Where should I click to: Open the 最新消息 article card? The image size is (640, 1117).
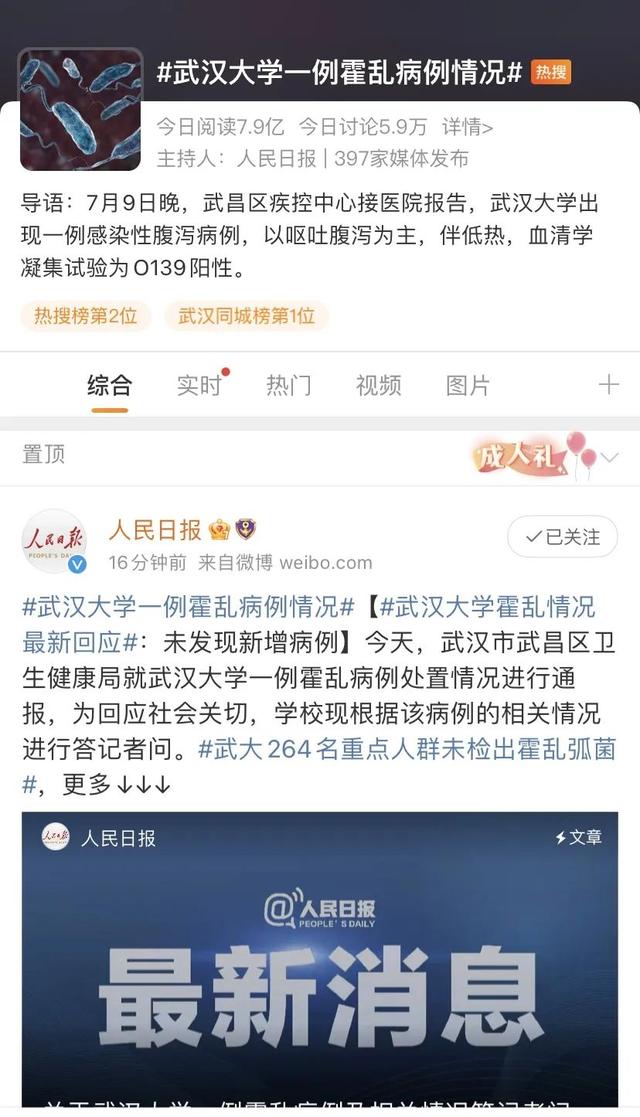(x=320, y=960)
